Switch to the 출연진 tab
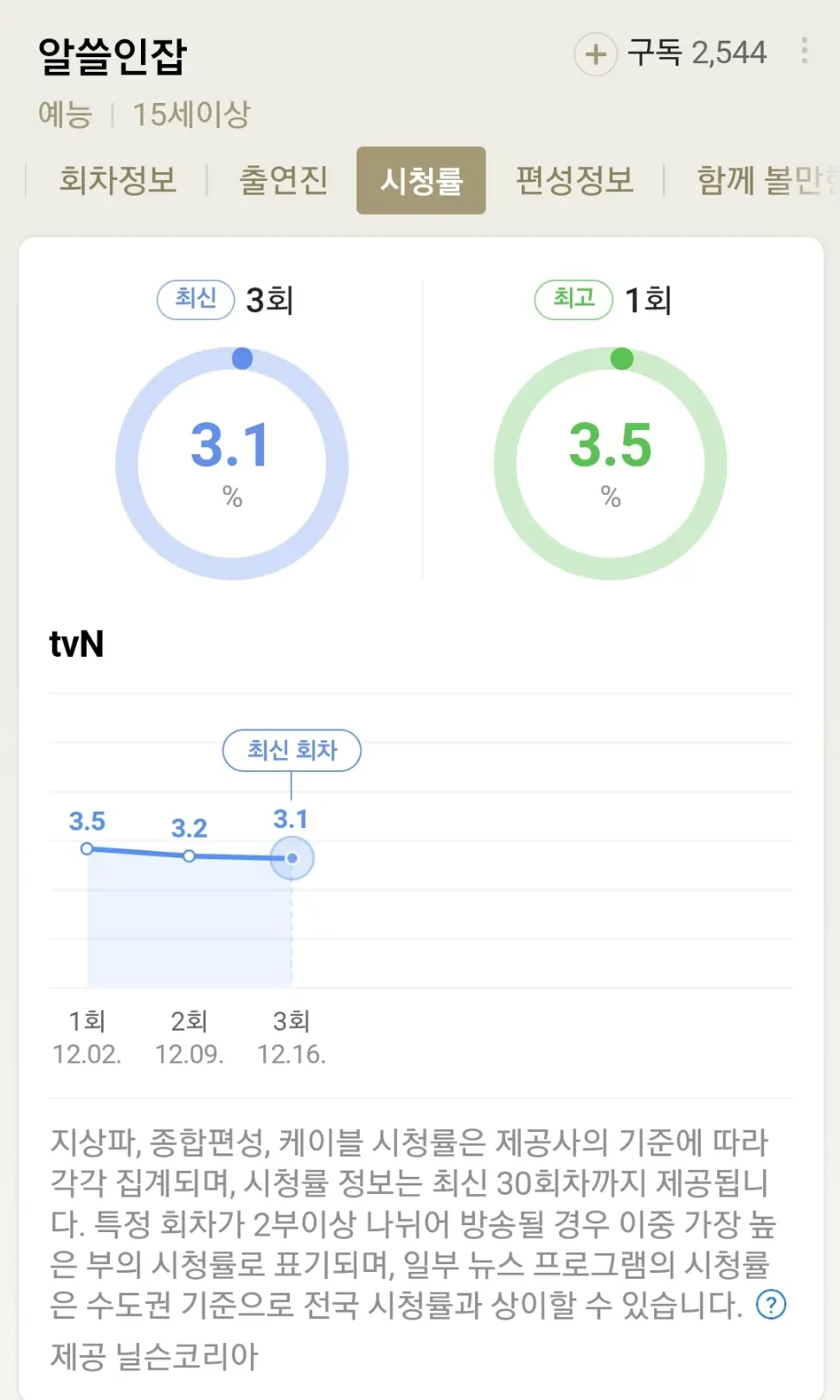 coord(283,181)
